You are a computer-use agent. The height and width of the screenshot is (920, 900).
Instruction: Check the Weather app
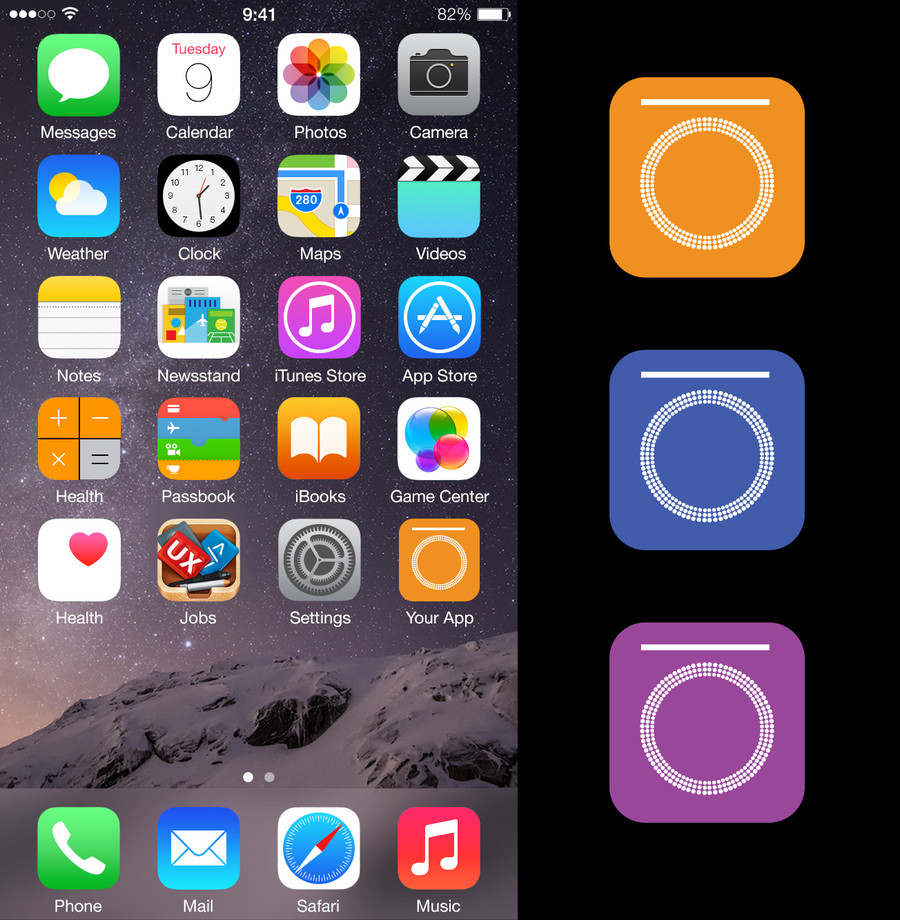point(79,196)
